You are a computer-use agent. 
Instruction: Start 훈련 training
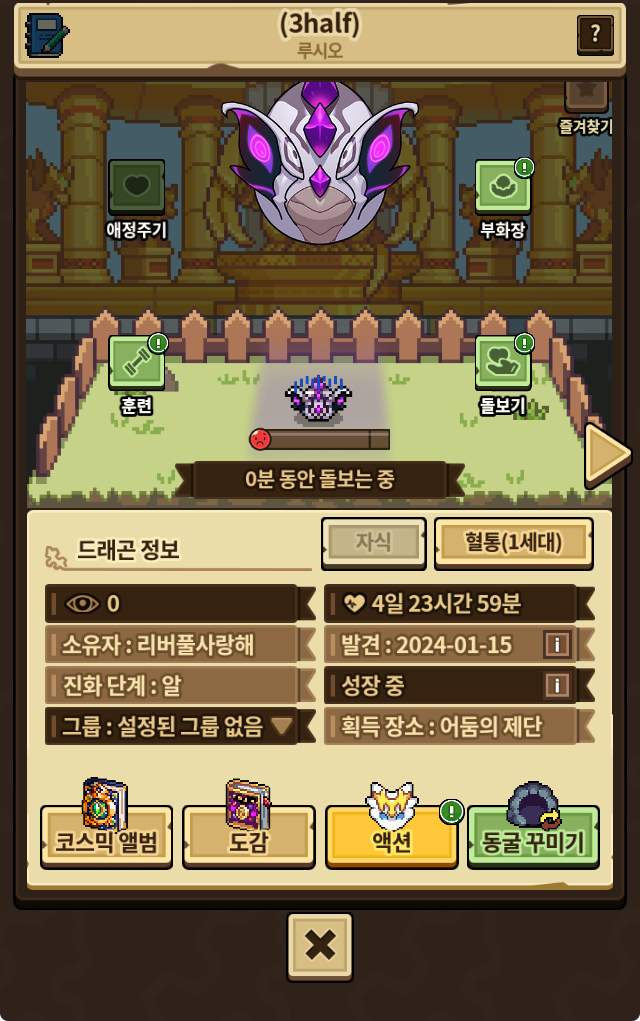tap(137, 362)
